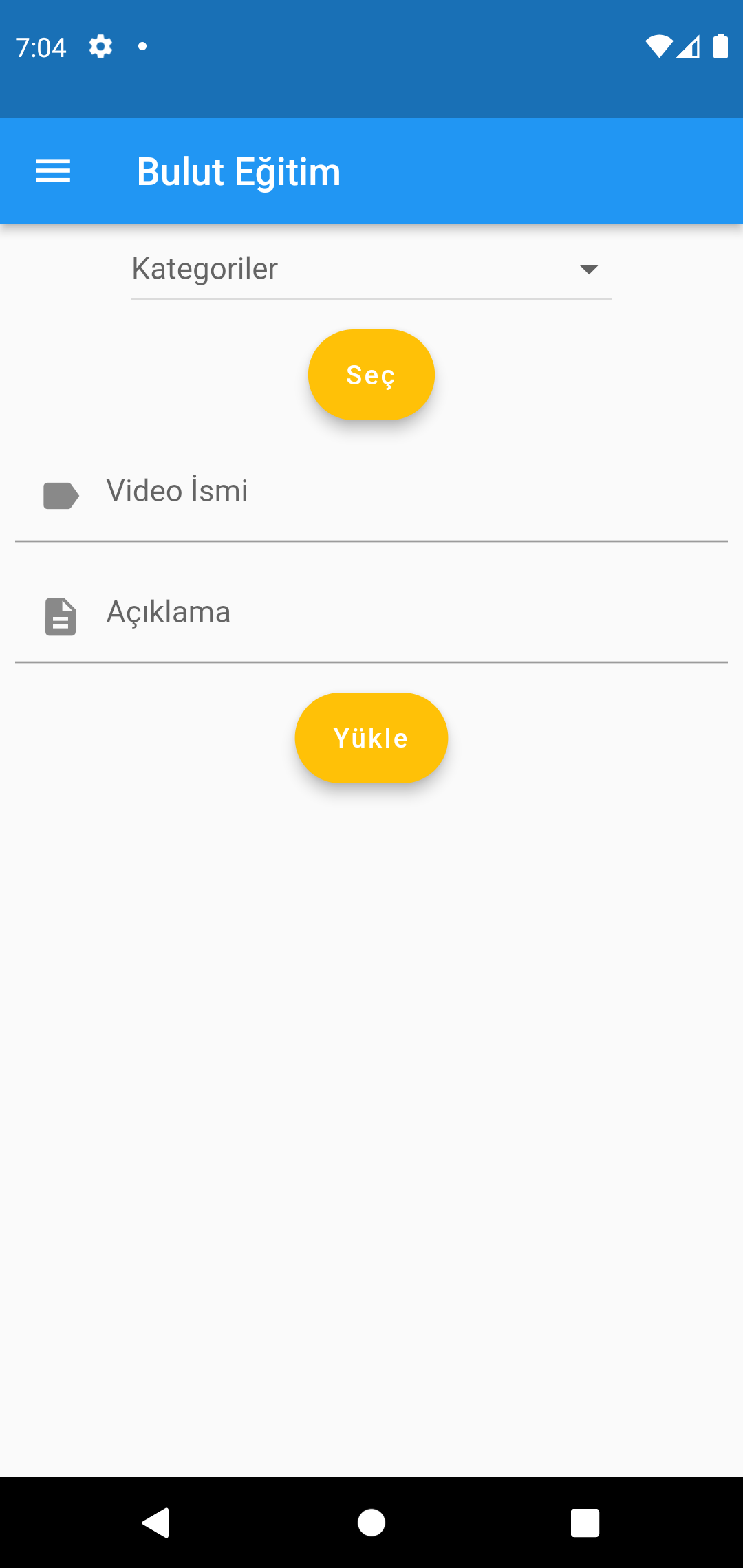The width and height of the screenshot is (743, 1568).
Task: Click the Wi-Fi icon in status bar
Action: point(658,46)
